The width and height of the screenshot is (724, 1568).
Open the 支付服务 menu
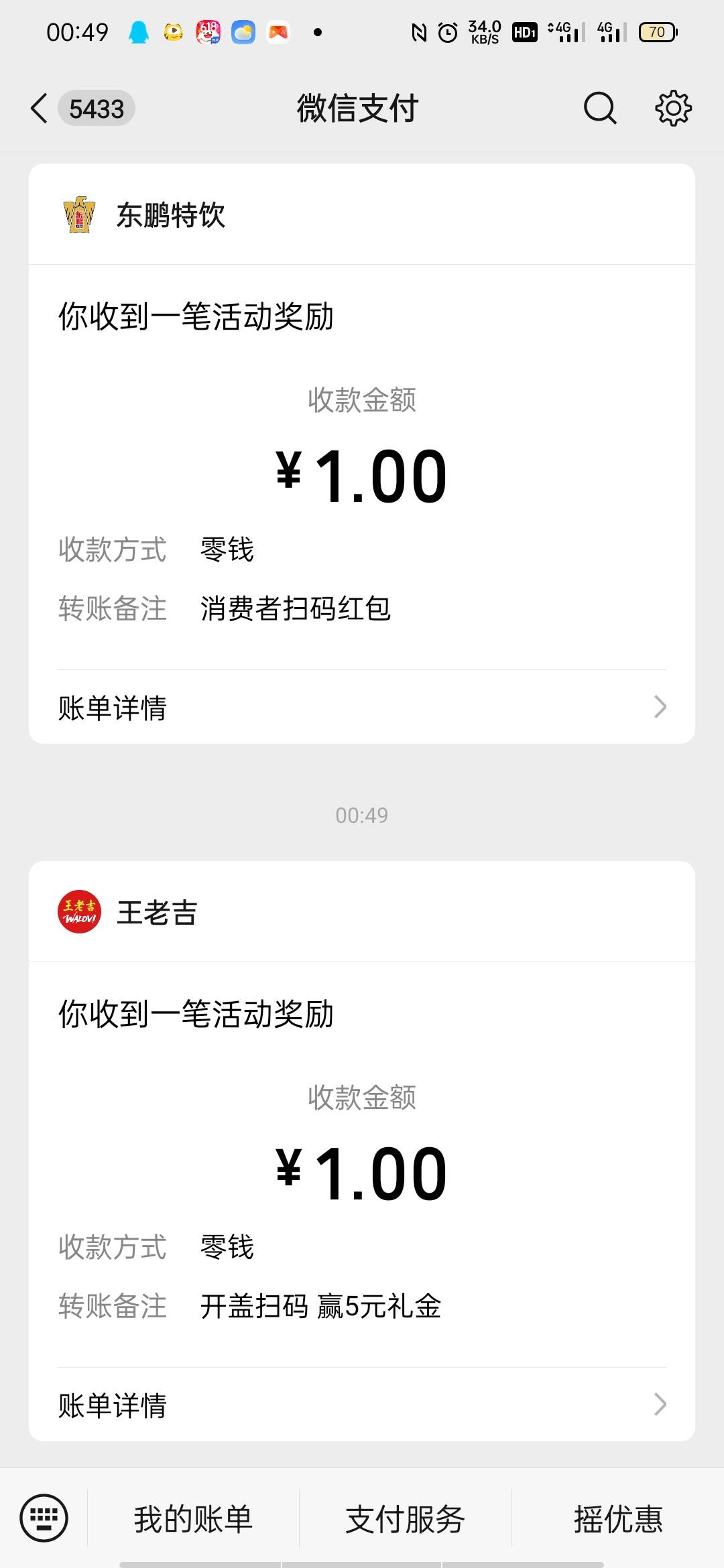pyautogui.click(x=406, y=1519)
